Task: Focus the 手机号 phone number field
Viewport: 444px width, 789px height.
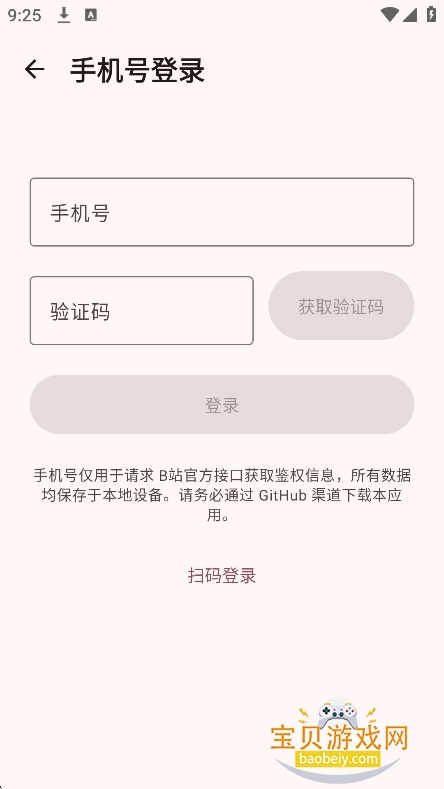Action: (x=222, y=212)
